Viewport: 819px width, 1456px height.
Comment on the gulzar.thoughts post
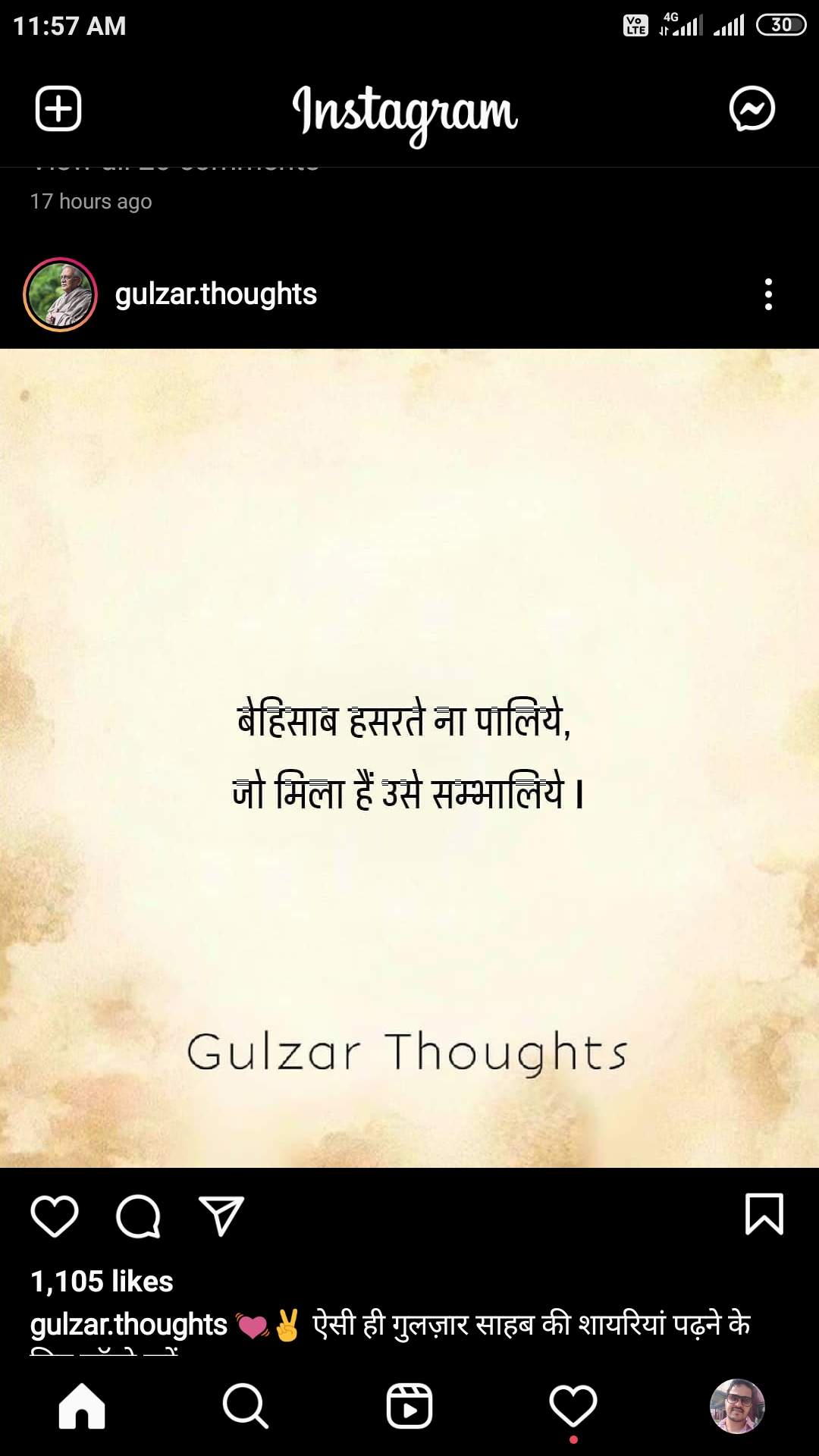tap(138, 1216)
